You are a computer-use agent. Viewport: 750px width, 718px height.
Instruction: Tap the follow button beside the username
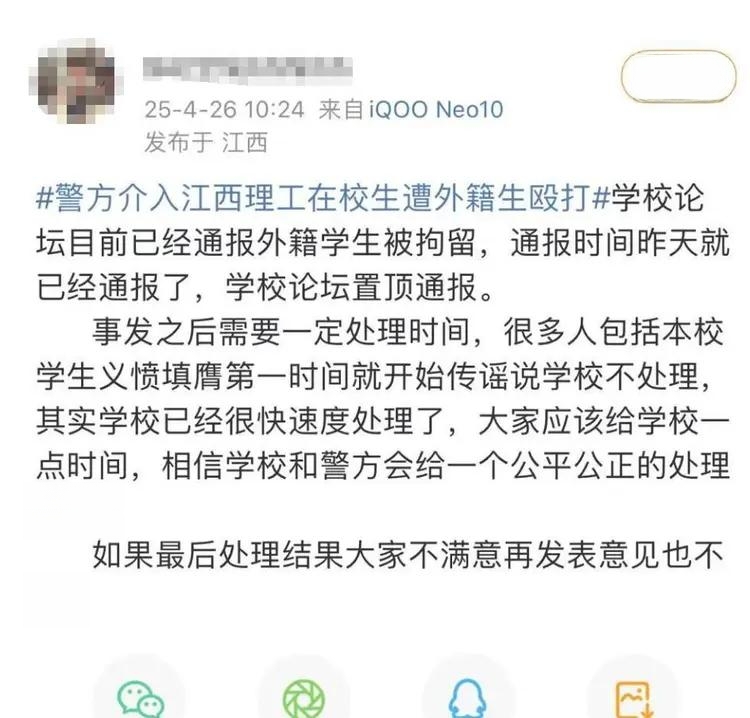(677, 78)
